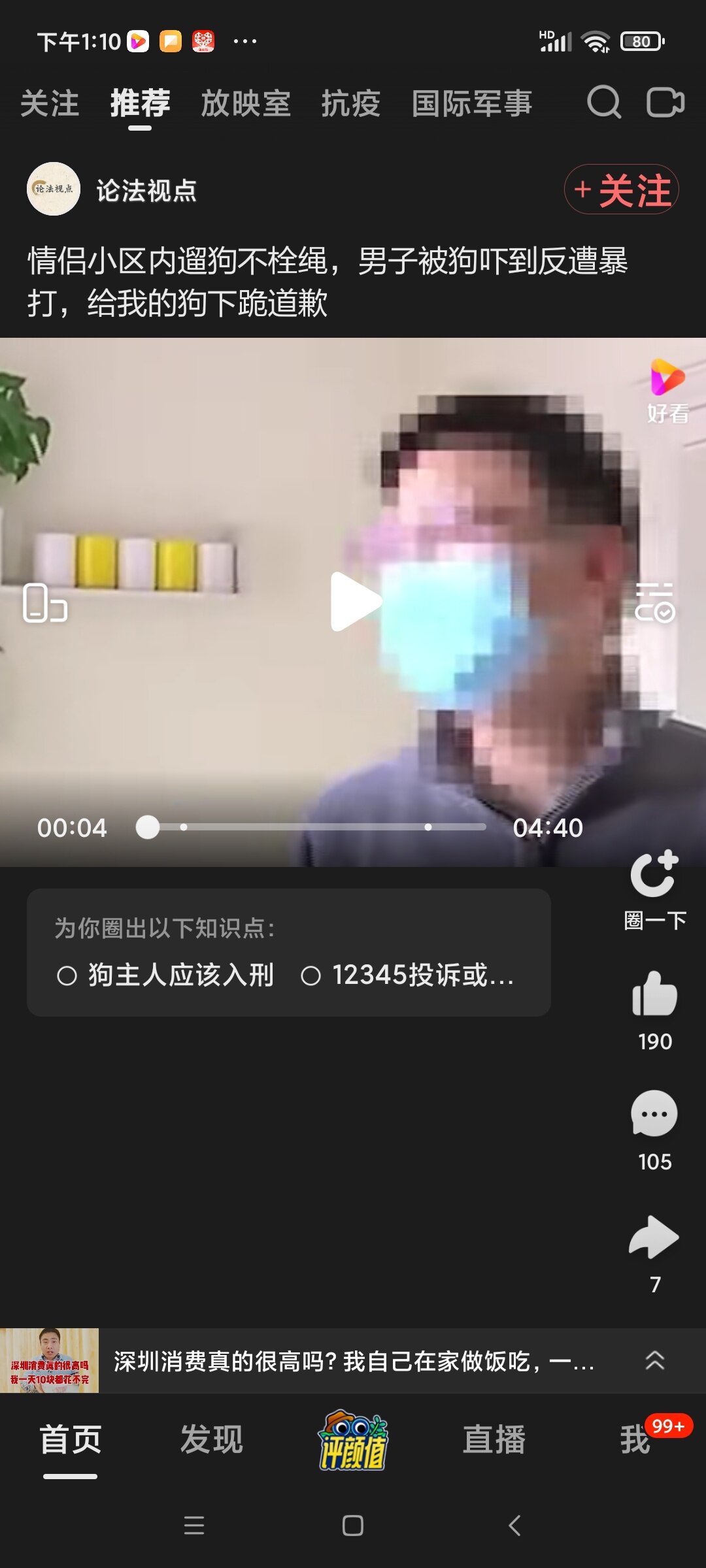The image size is (706, 1568).
Task: Toggle screen rotation icon on video
Action: [x=44, y=602]
